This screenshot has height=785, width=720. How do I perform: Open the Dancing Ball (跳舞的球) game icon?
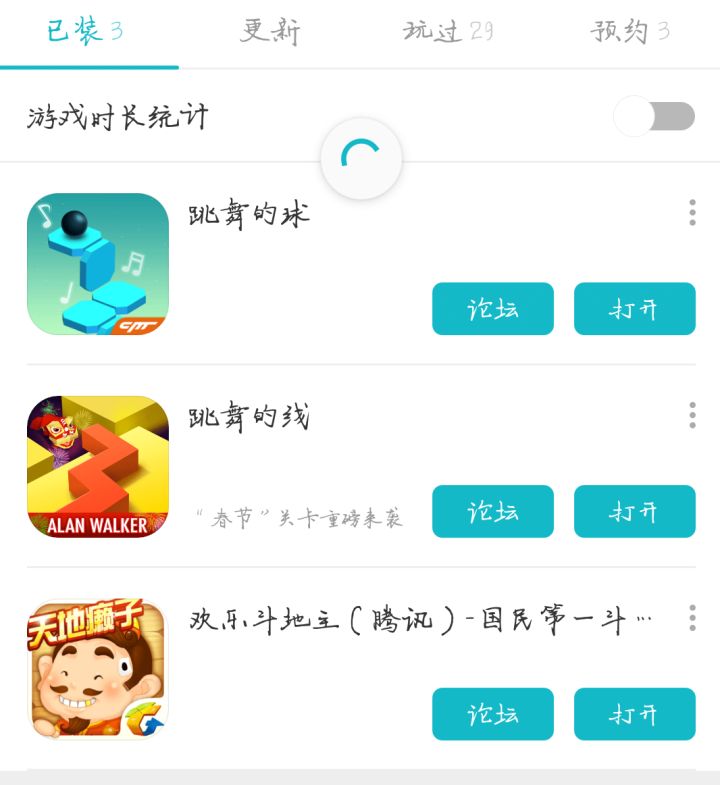[96, 262]
